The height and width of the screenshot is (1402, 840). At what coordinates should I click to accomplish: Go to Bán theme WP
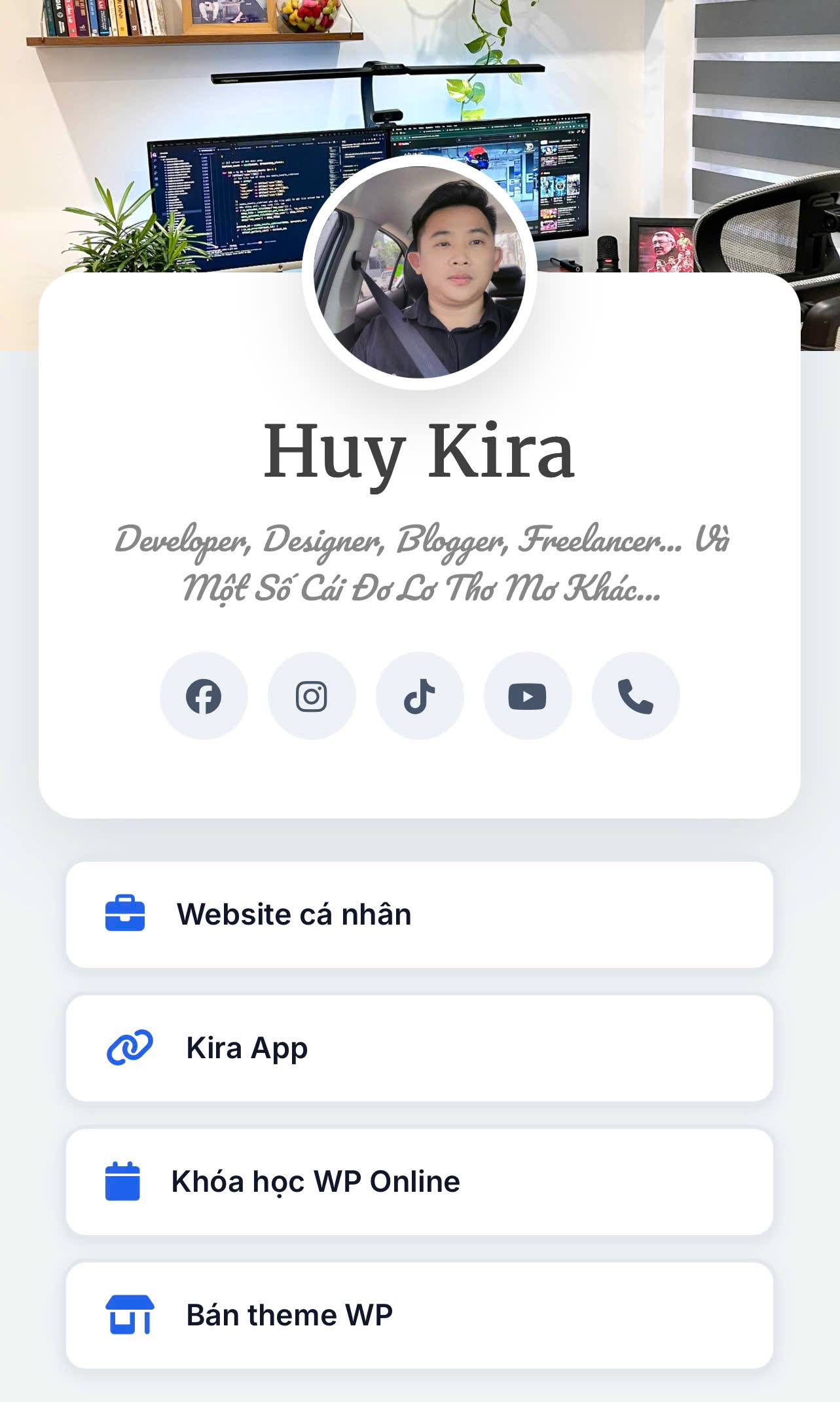tap(419, 1315)
